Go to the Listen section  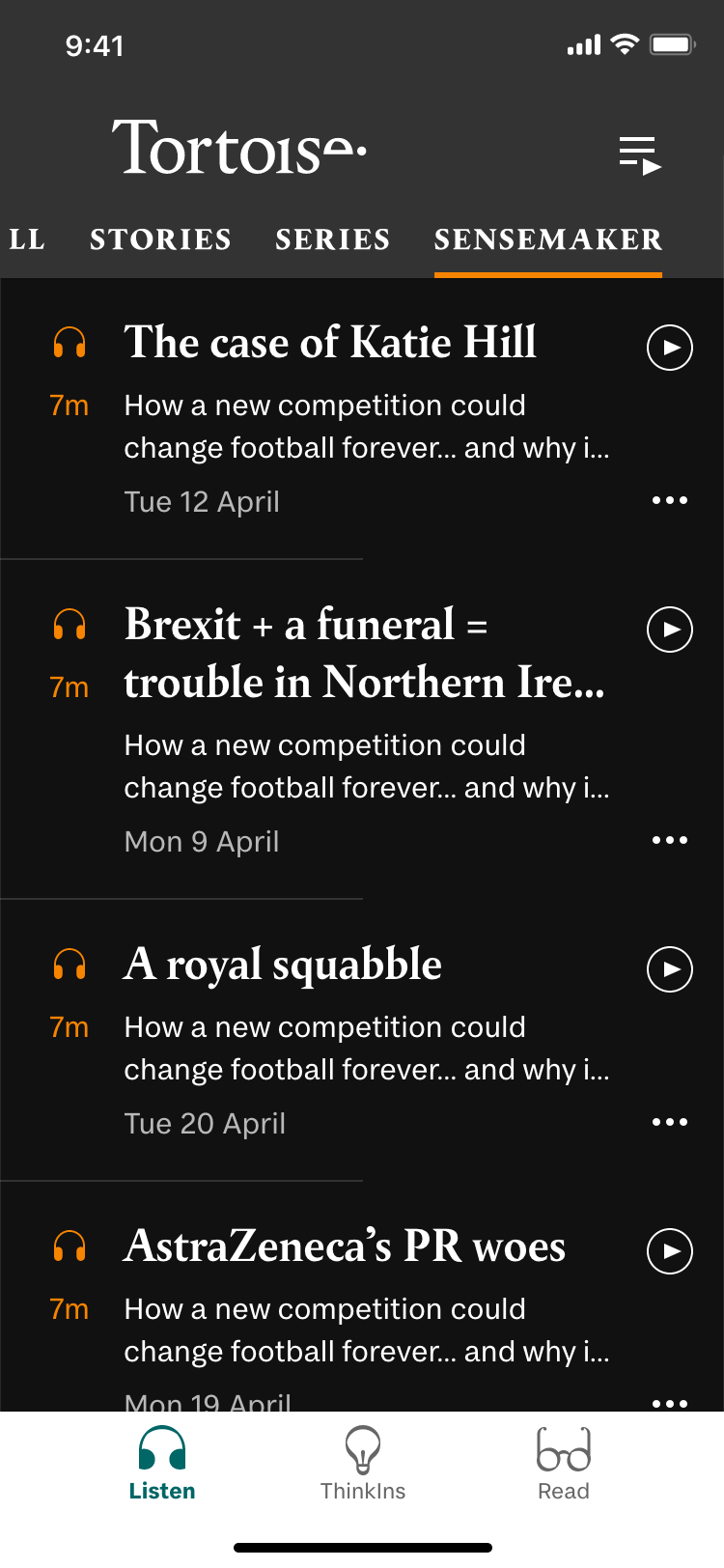162,1464
